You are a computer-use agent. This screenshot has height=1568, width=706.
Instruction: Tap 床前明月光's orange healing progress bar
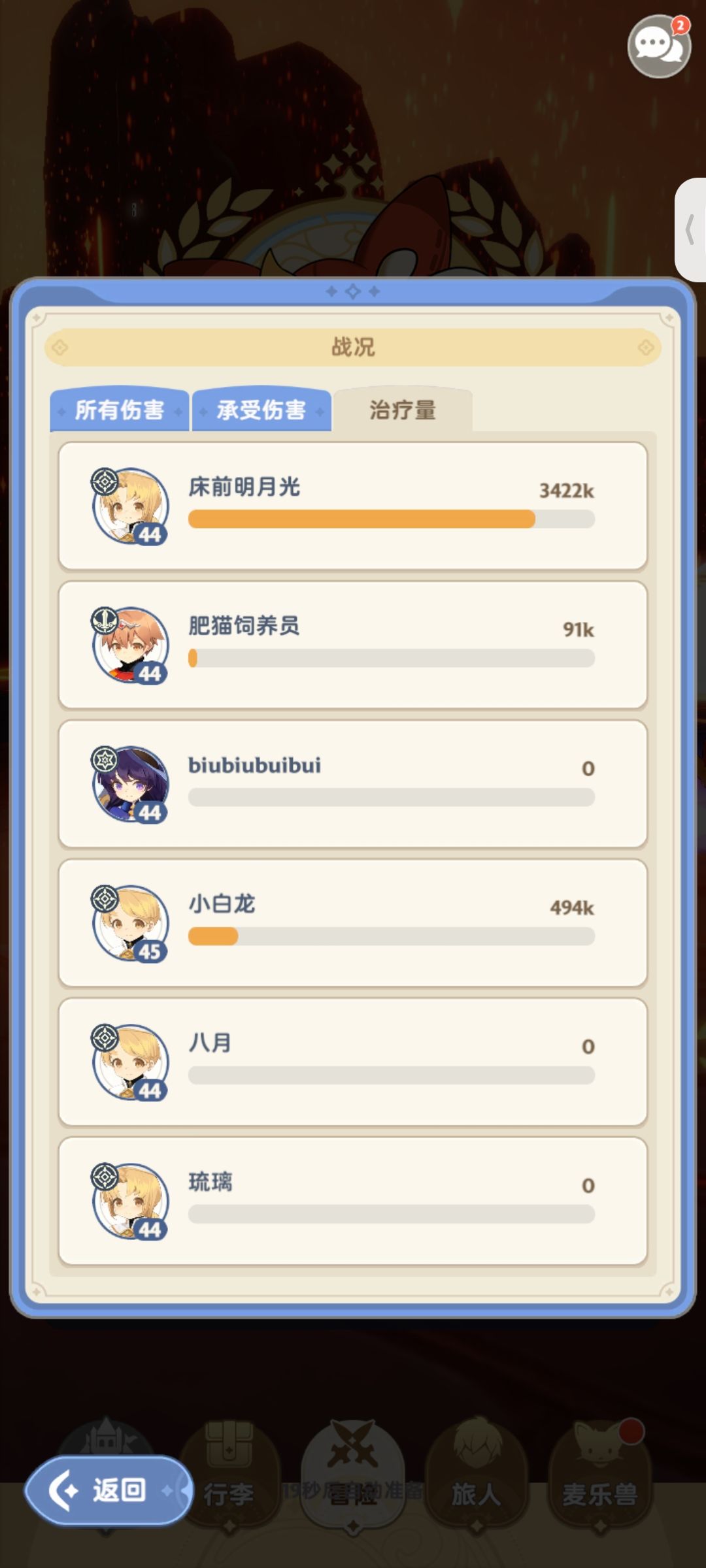pyautogui.click(x=361, y=519)
